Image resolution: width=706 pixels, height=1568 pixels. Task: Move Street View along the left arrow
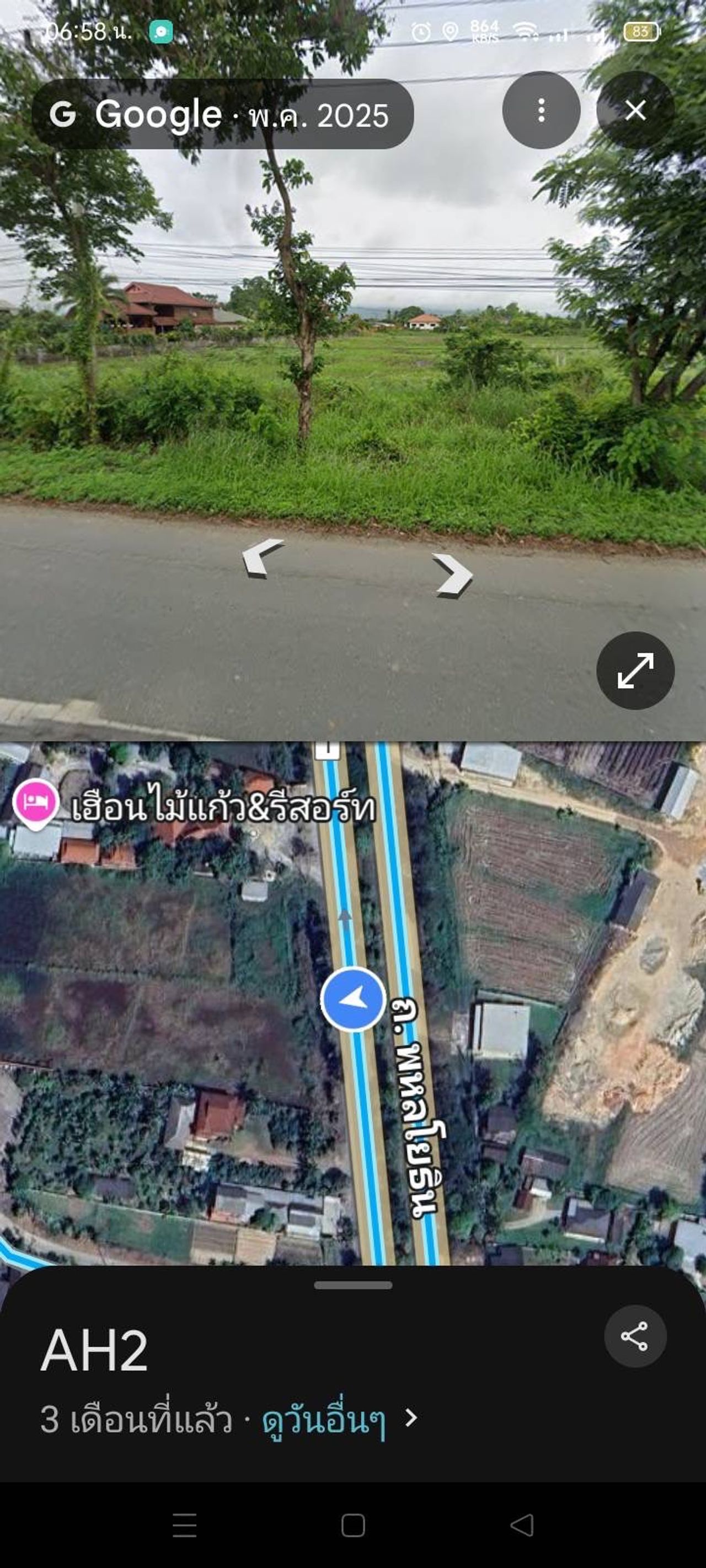[x=262, y=556]
